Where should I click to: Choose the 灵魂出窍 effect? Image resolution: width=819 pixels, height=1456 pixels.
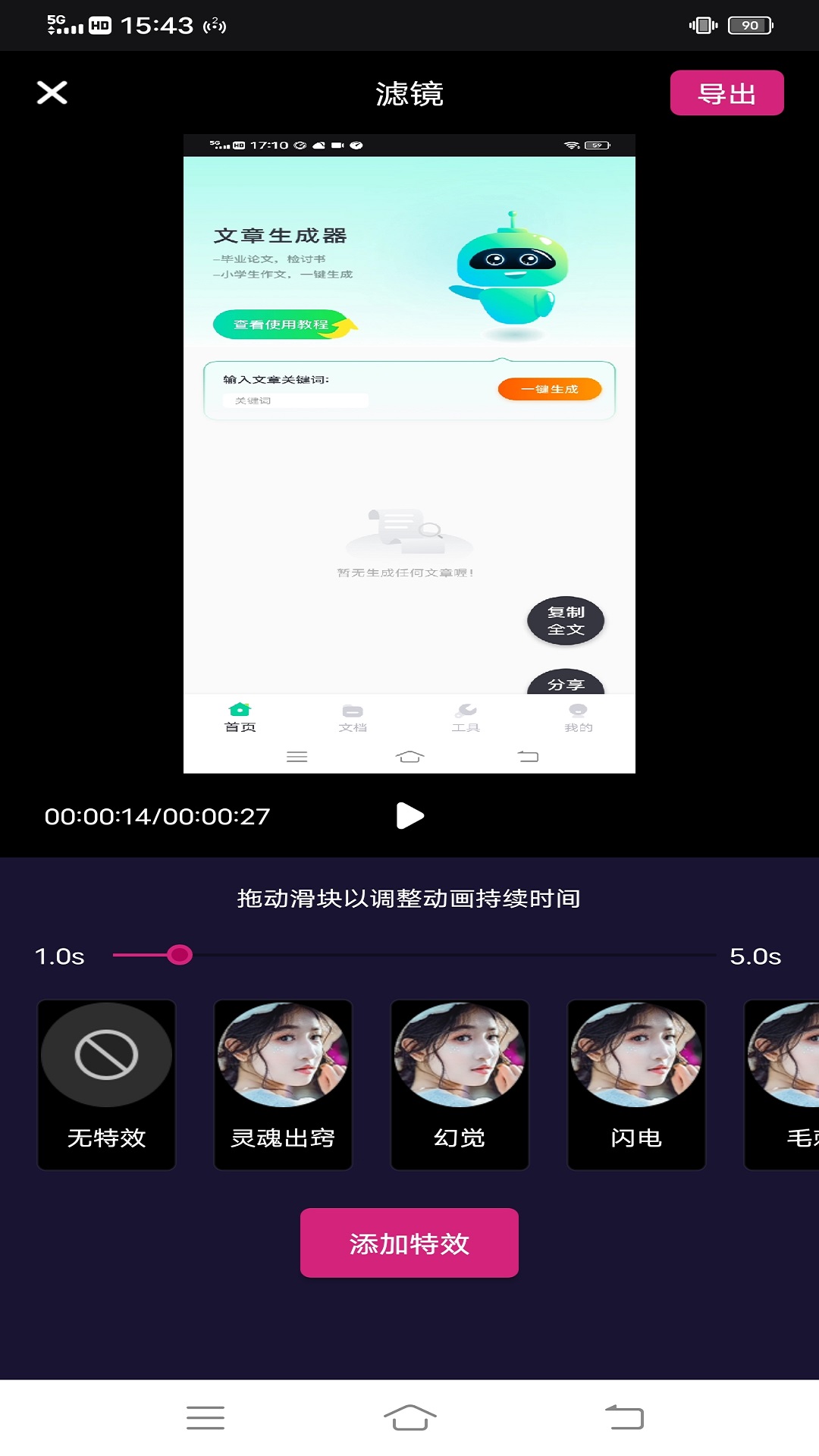click(283, 1084)
